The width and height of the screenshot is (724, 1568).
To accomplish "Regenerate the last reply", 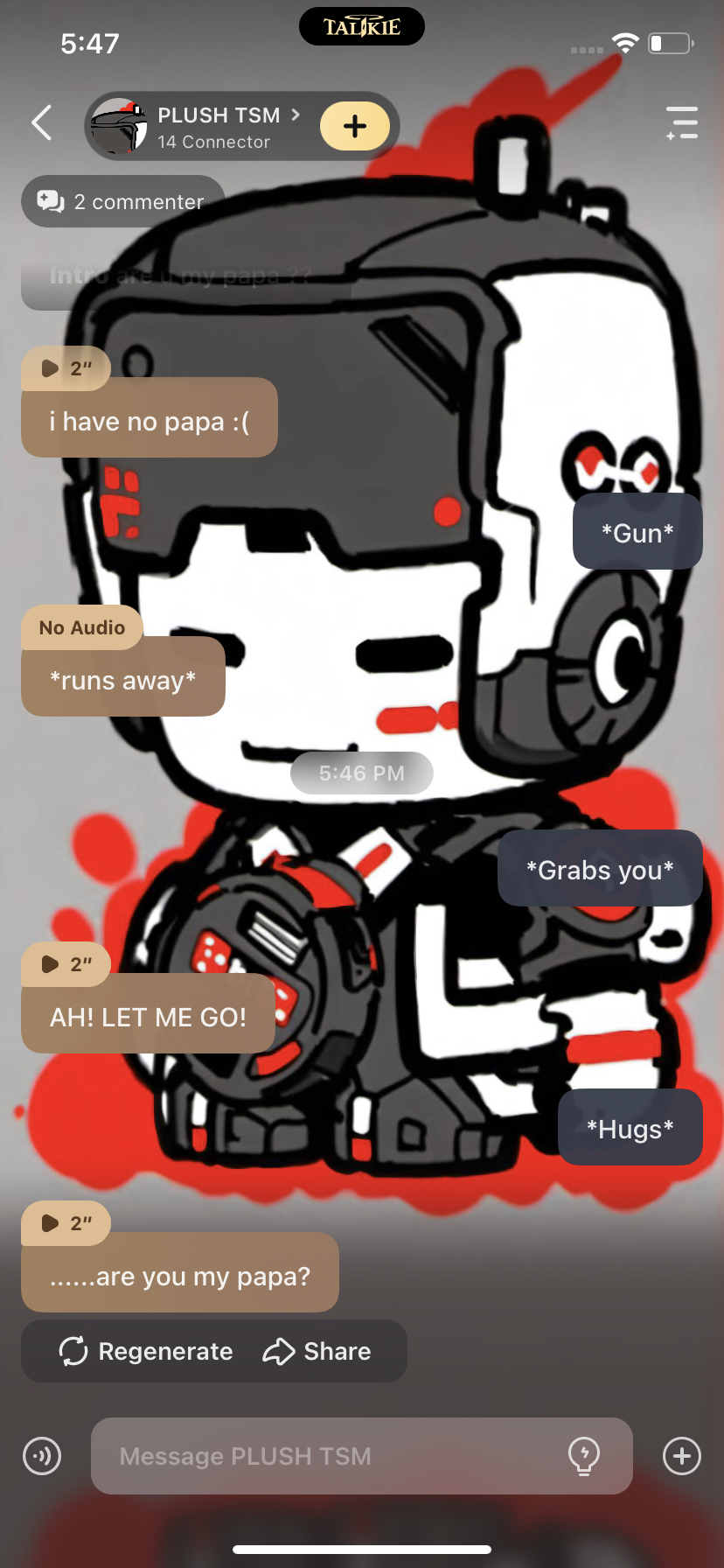I will pos(146,1351).
